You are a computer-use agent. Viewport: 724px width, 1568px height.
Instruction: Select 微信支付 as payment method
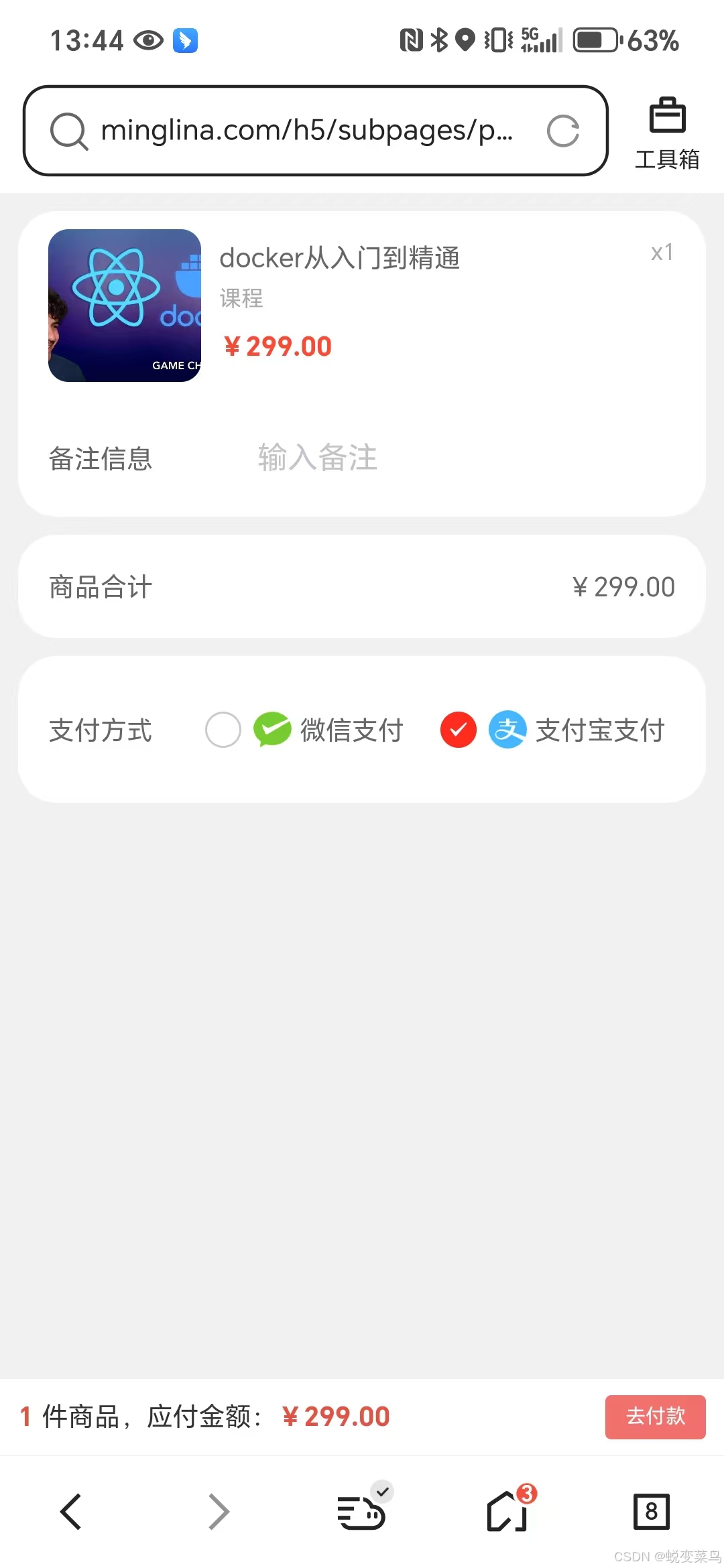click(223, 730)
